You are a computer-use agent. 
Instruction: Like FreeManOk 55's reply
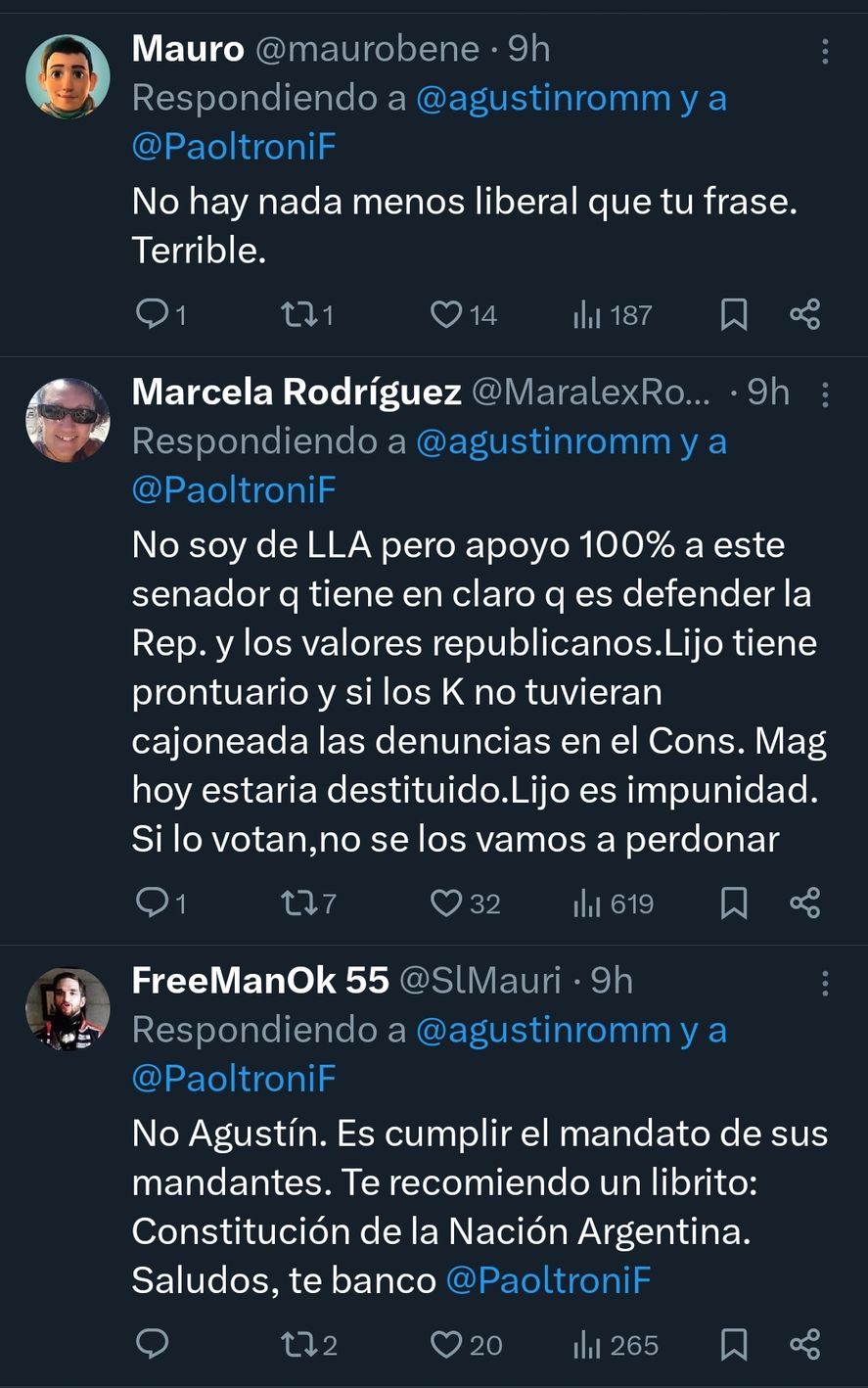[447, 1344]
